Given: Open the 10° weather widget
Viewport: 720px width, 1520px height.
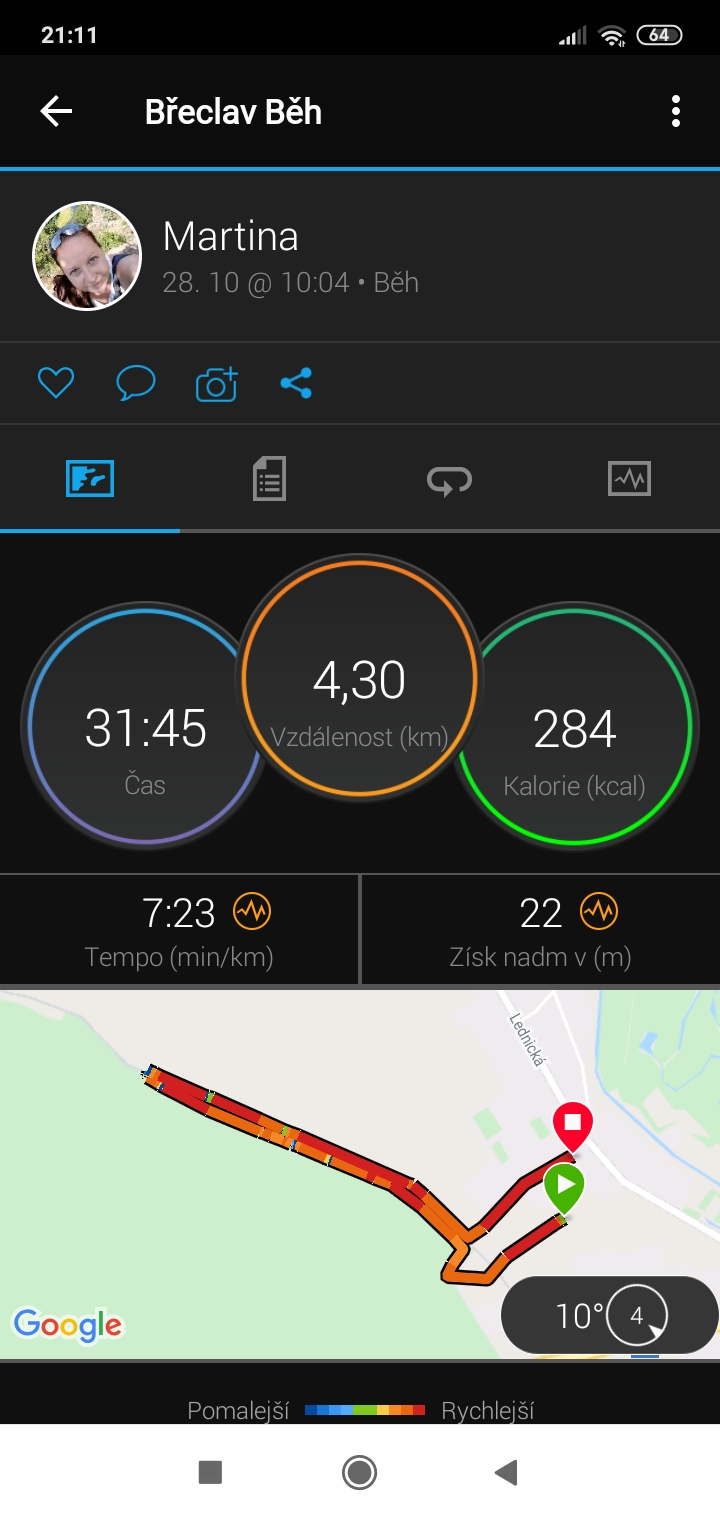Looking at the screenshot, I should point(610,1315).
